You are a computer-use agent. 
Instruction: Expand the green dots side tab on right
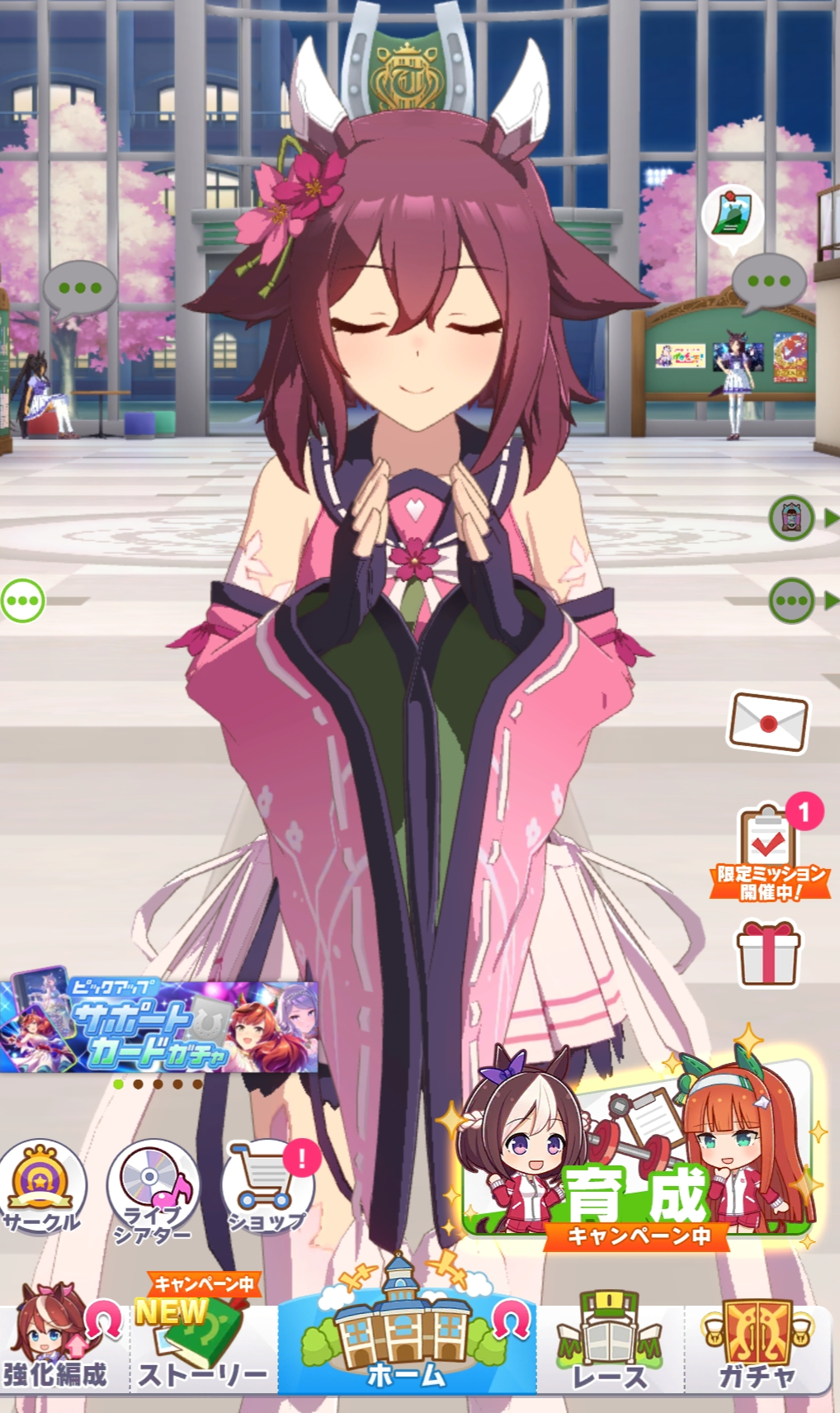click(793, 601)
